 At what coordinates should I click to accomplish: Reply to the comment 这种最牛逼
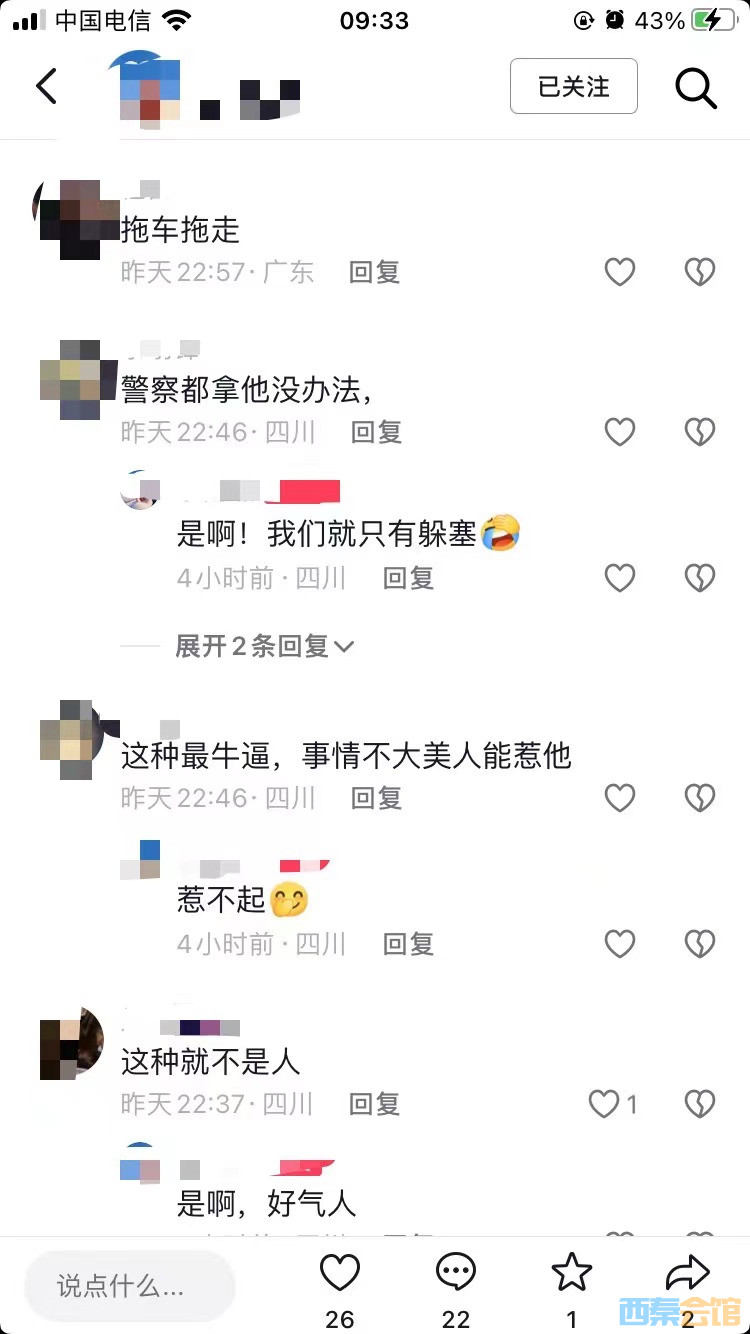coord(376,798)
